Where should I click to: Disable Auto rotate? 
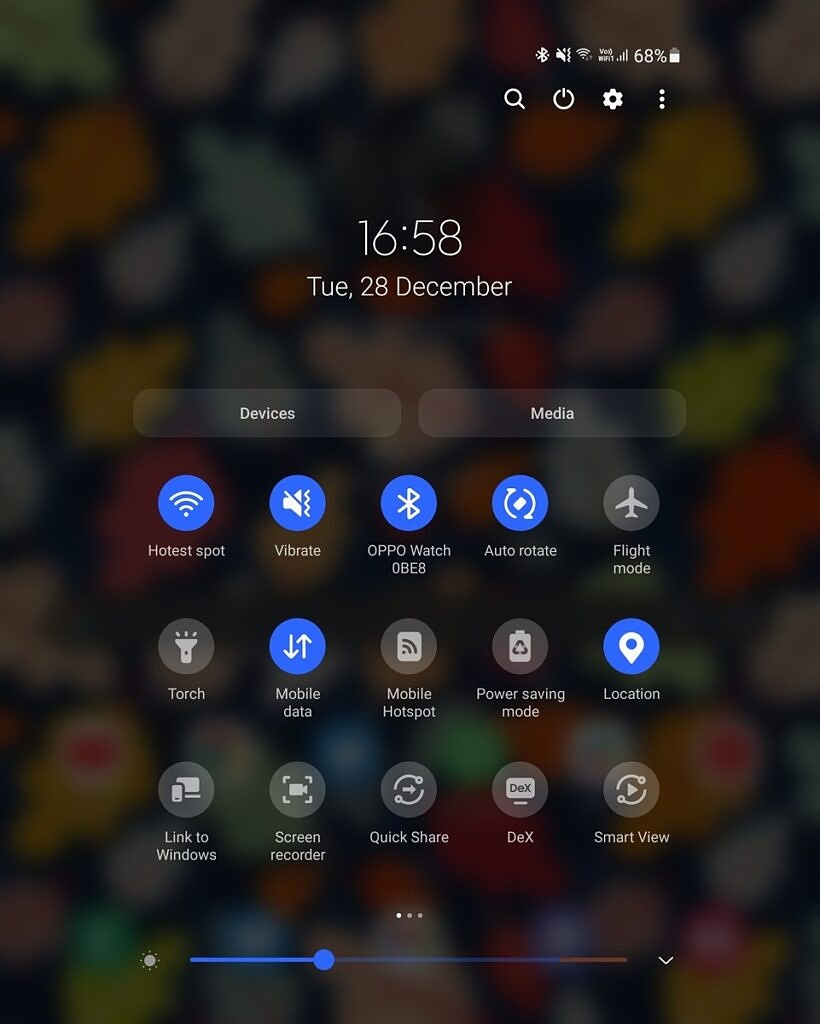[520, 503]
